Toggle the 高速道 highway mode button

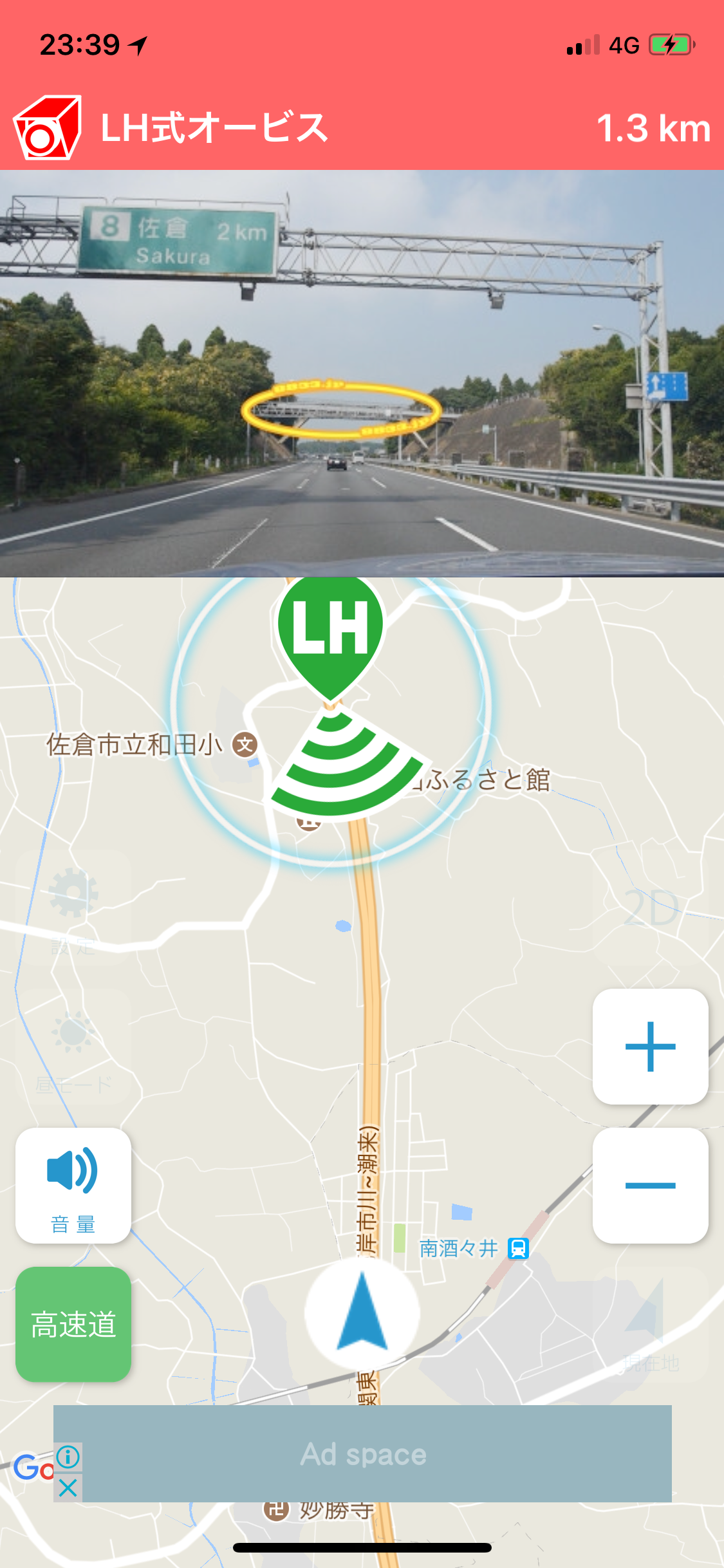[x=73, y=1325]
